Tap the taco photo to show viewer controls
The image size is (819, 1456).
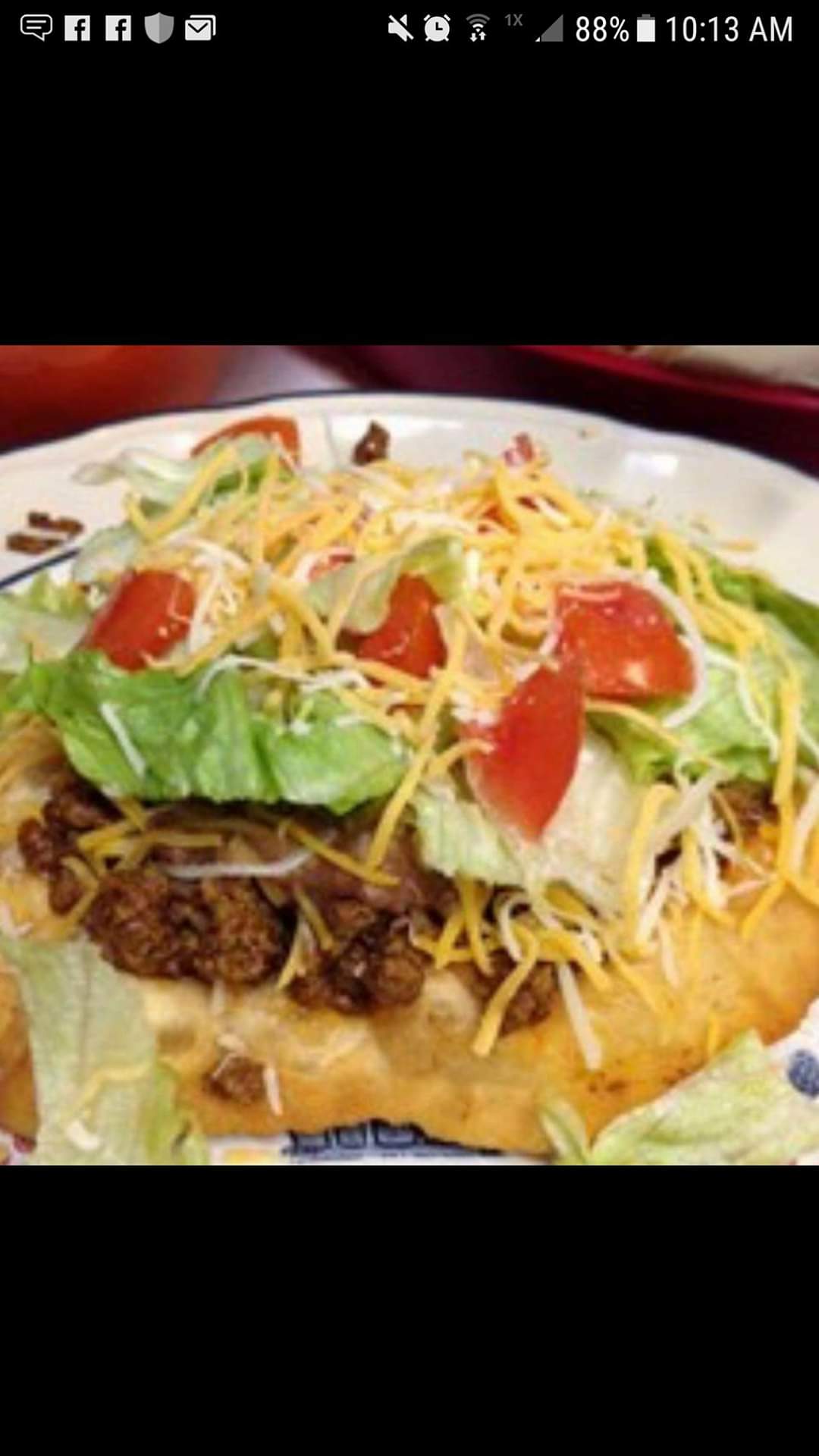[x=409, y=755]
